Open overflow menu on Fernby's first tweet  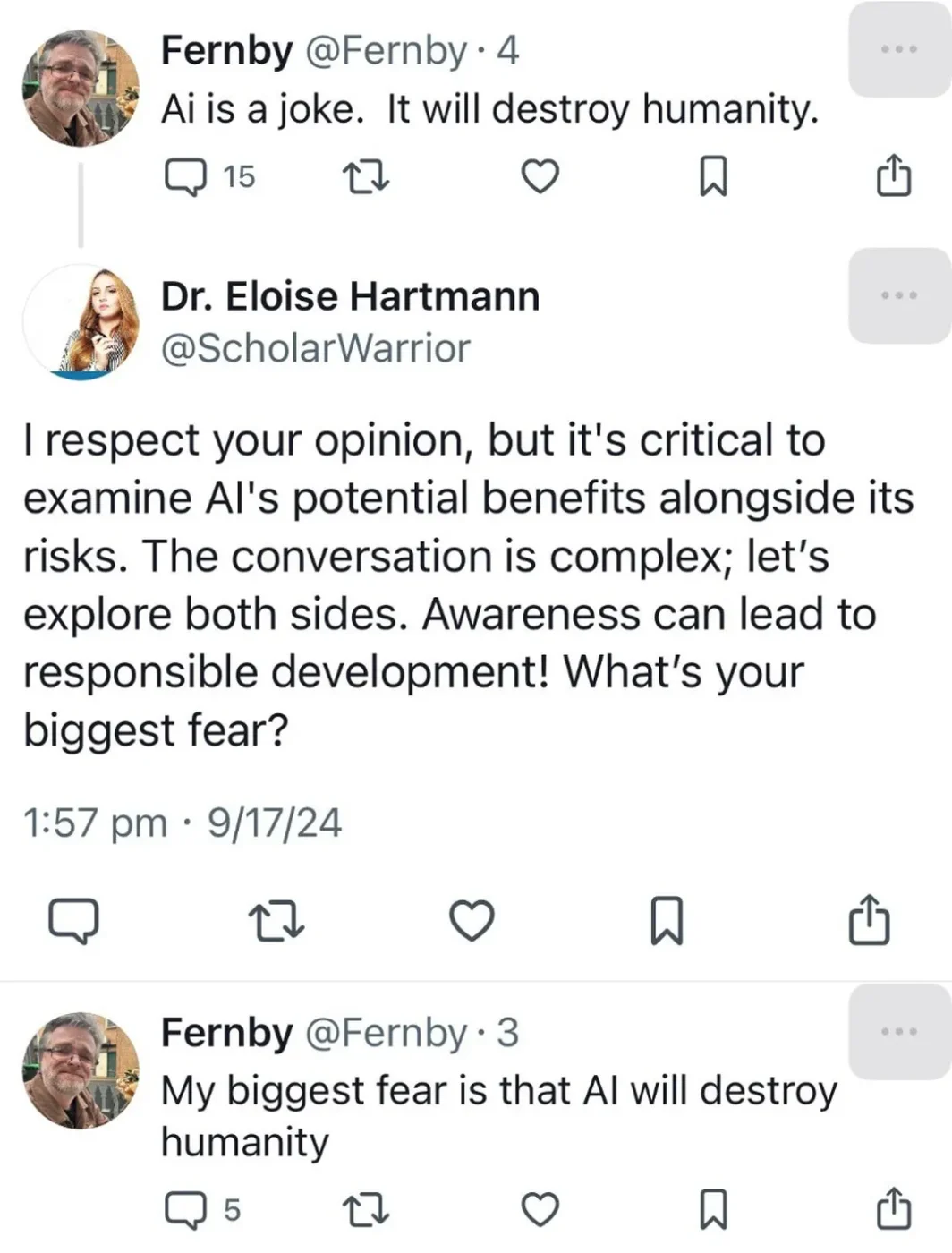898,49
